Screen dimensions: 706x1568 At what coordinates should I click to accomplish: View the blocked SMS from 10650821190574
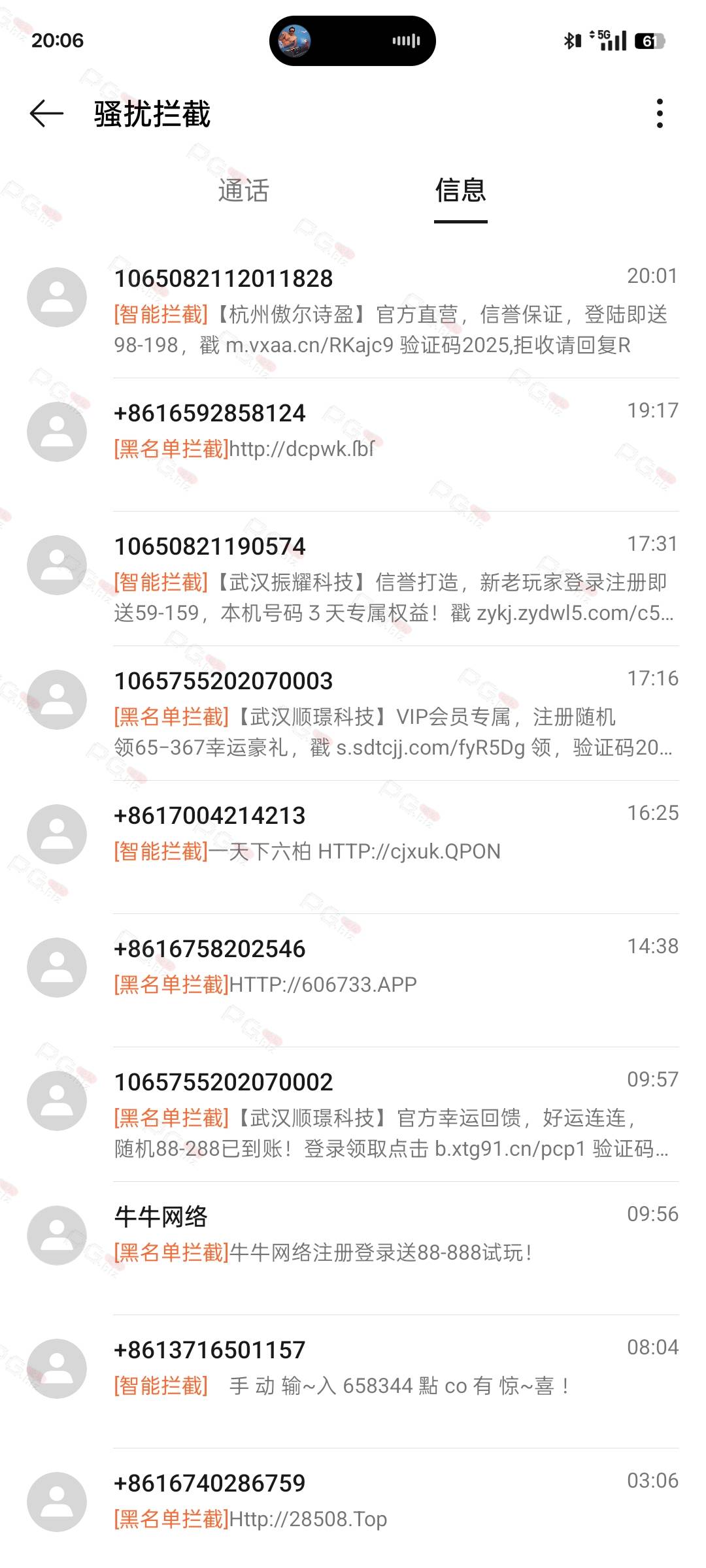click(353, 579)
